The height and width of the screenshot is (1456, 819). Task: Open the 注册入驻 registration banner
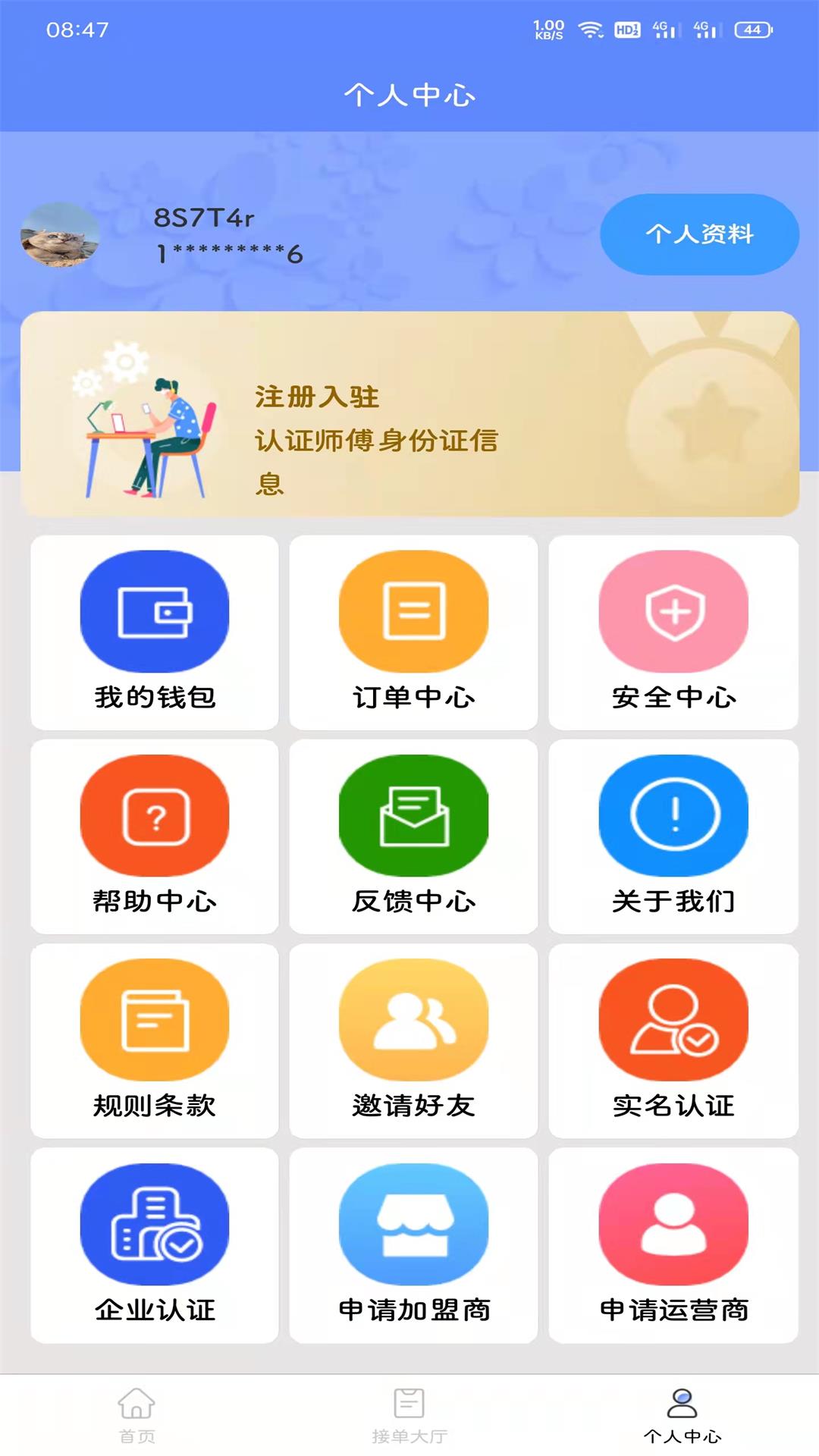point(409,414)
